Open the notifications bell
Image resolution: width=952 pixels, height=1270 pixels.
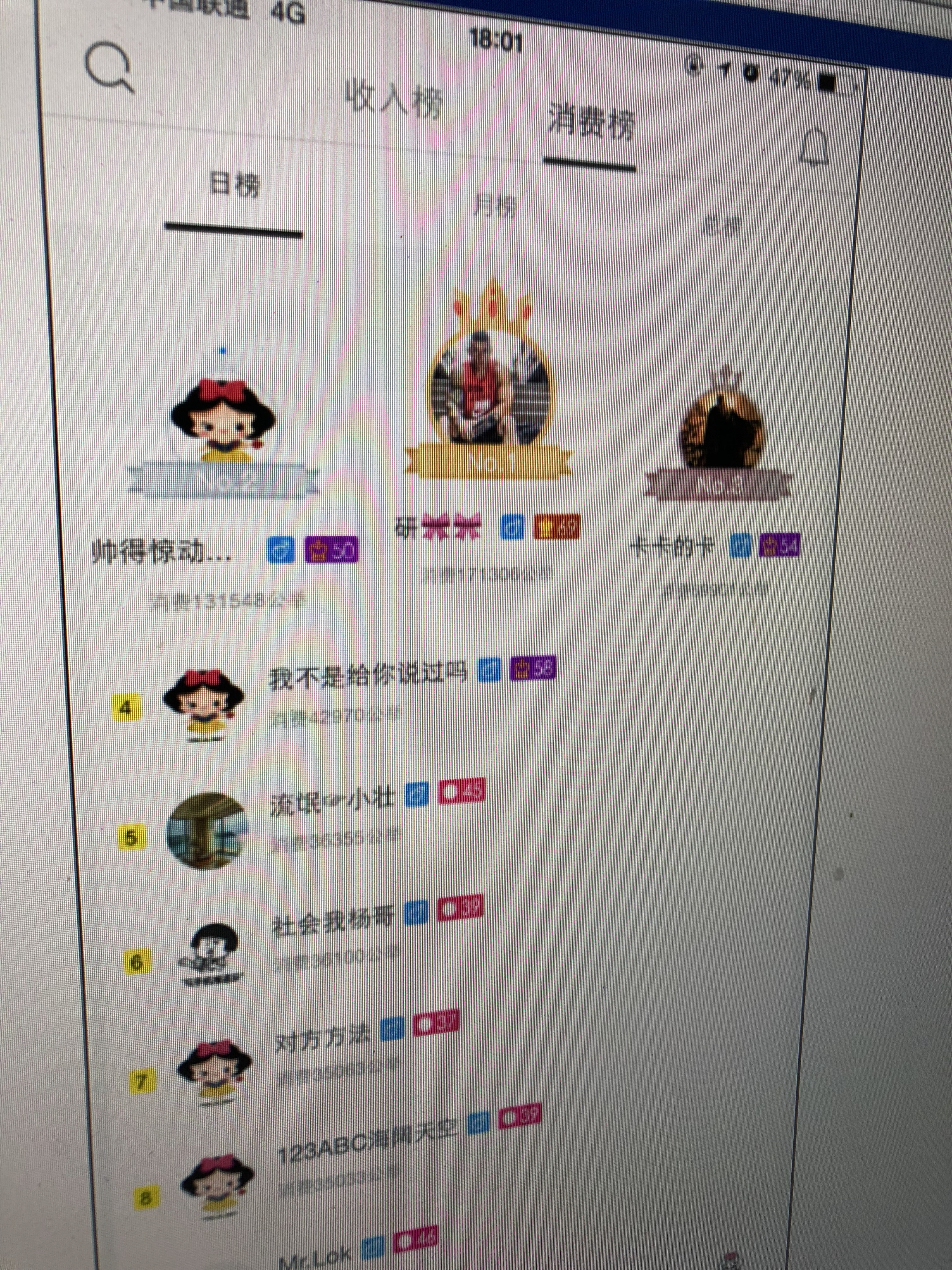pos(814,148)
